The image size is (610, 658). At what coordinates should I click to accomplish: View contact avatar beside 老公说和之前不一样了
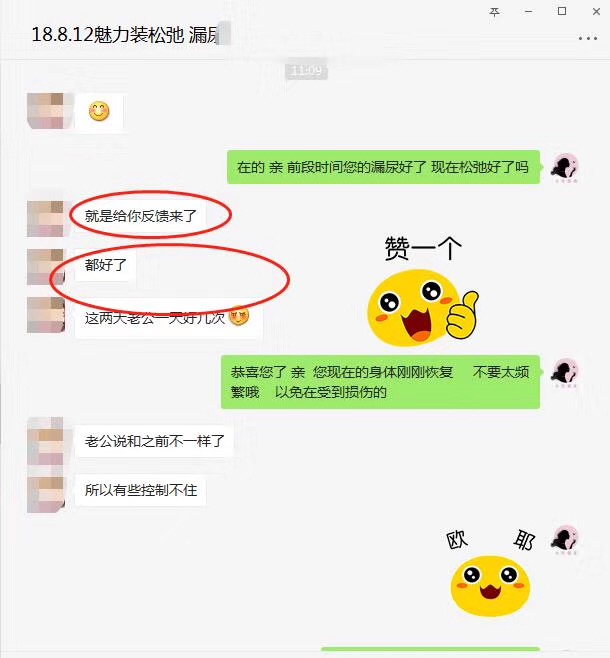pyautogui.click(x=46, y=439)
